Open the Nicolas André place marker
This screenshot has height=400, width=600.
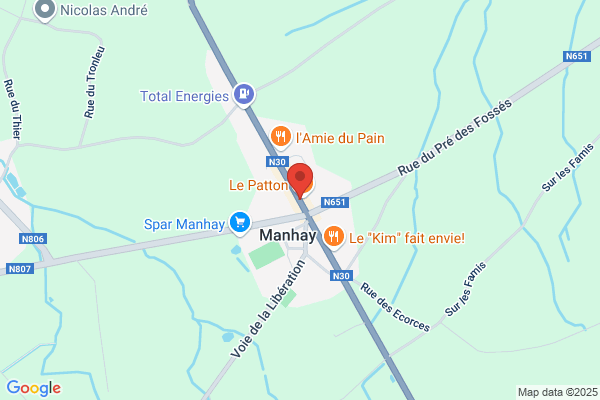(45, 10)
